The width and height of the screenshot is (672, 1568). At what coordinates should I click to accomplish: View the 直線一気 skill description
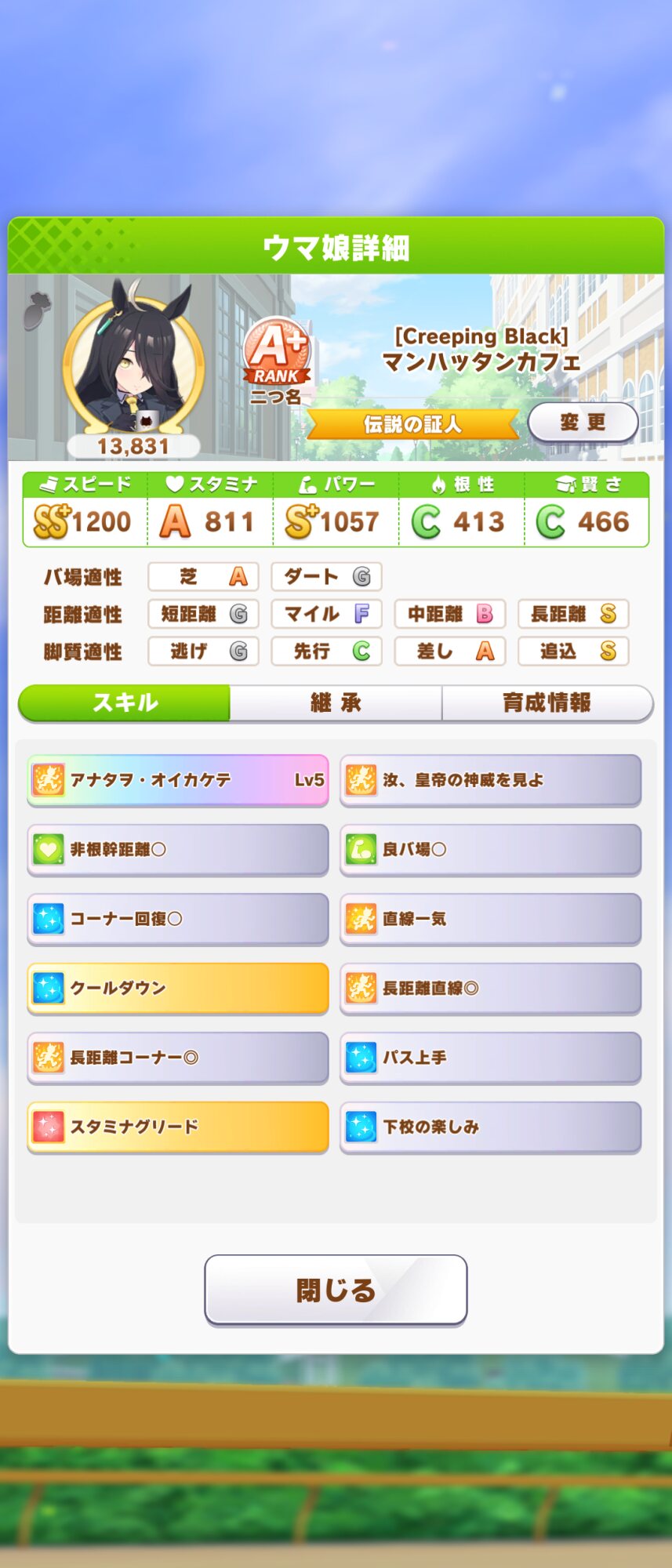[x=490, y=919]
